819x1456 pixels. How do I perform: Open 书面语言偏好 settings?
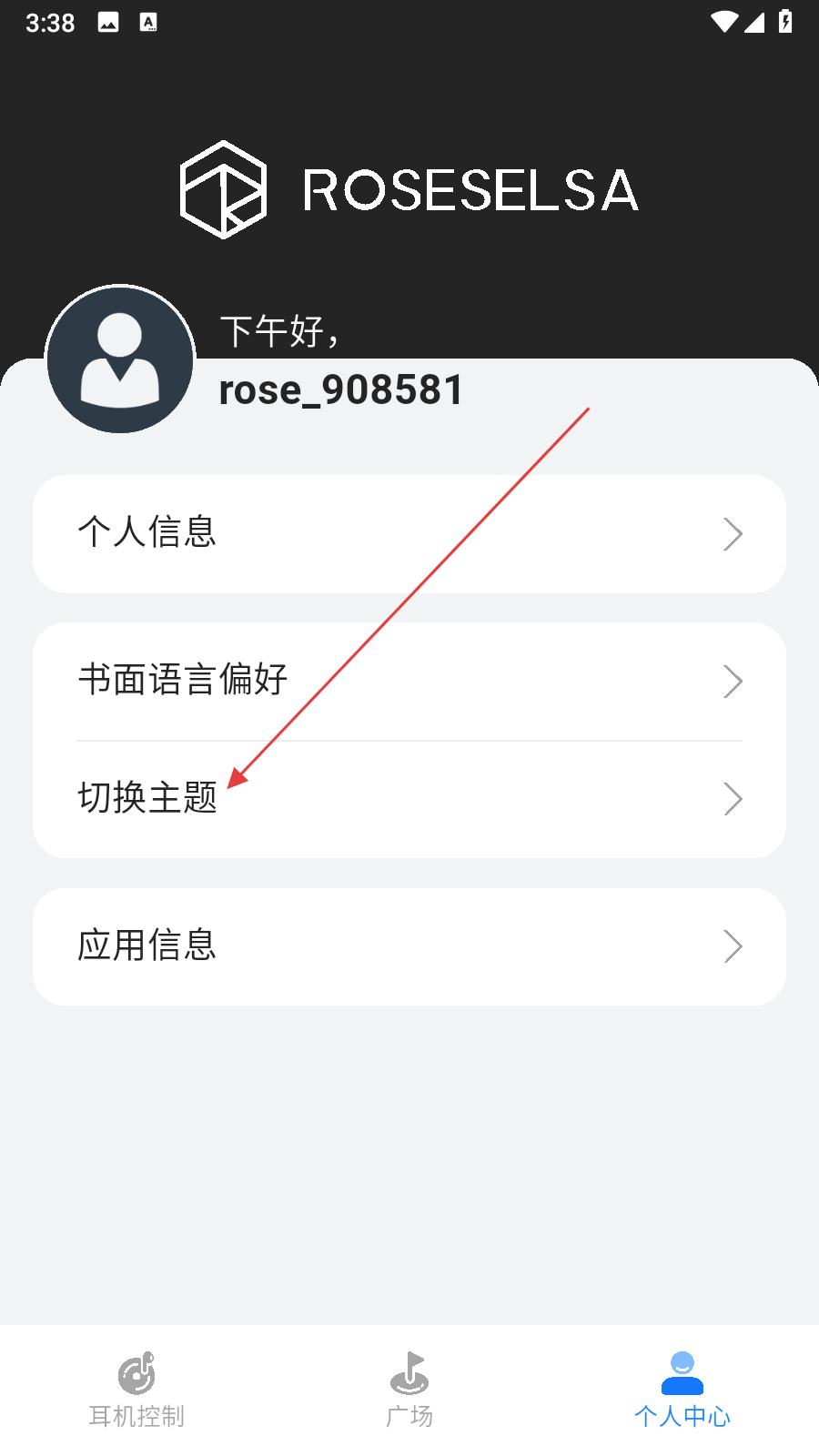coord(409,681)
